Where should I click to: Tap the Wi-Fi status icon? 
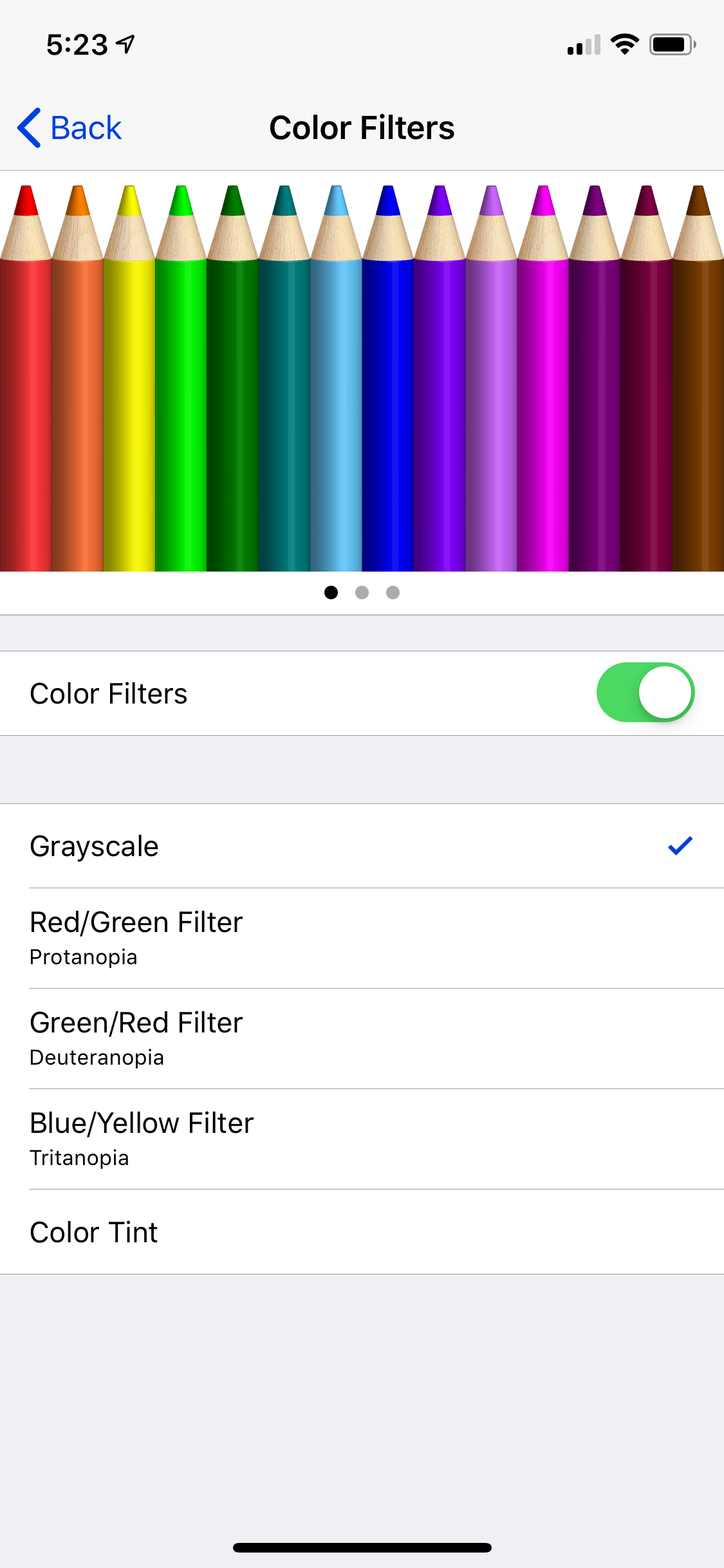tap(622, 43)
